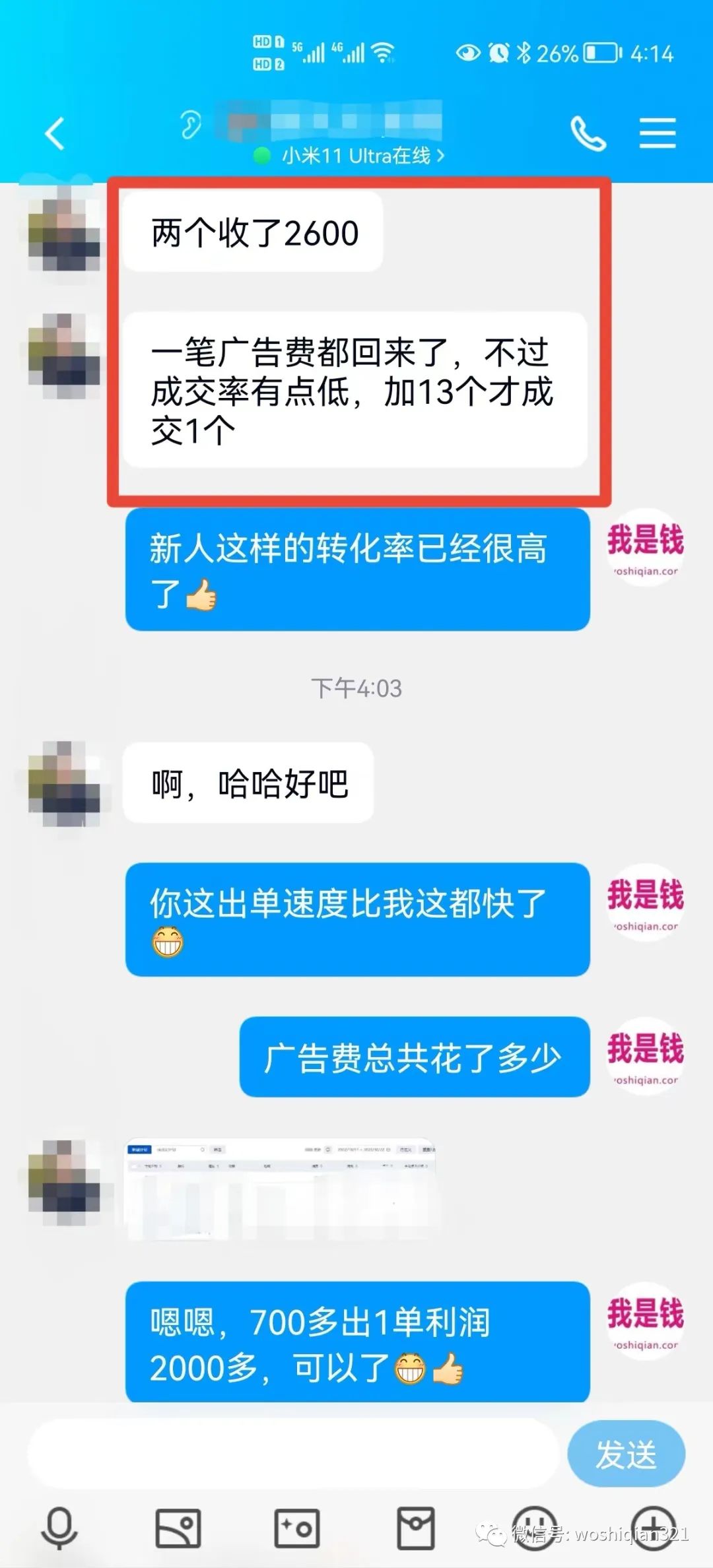Open the red packet icon
Screen dimensions: 713x1568
click(x=415, y=1528)
